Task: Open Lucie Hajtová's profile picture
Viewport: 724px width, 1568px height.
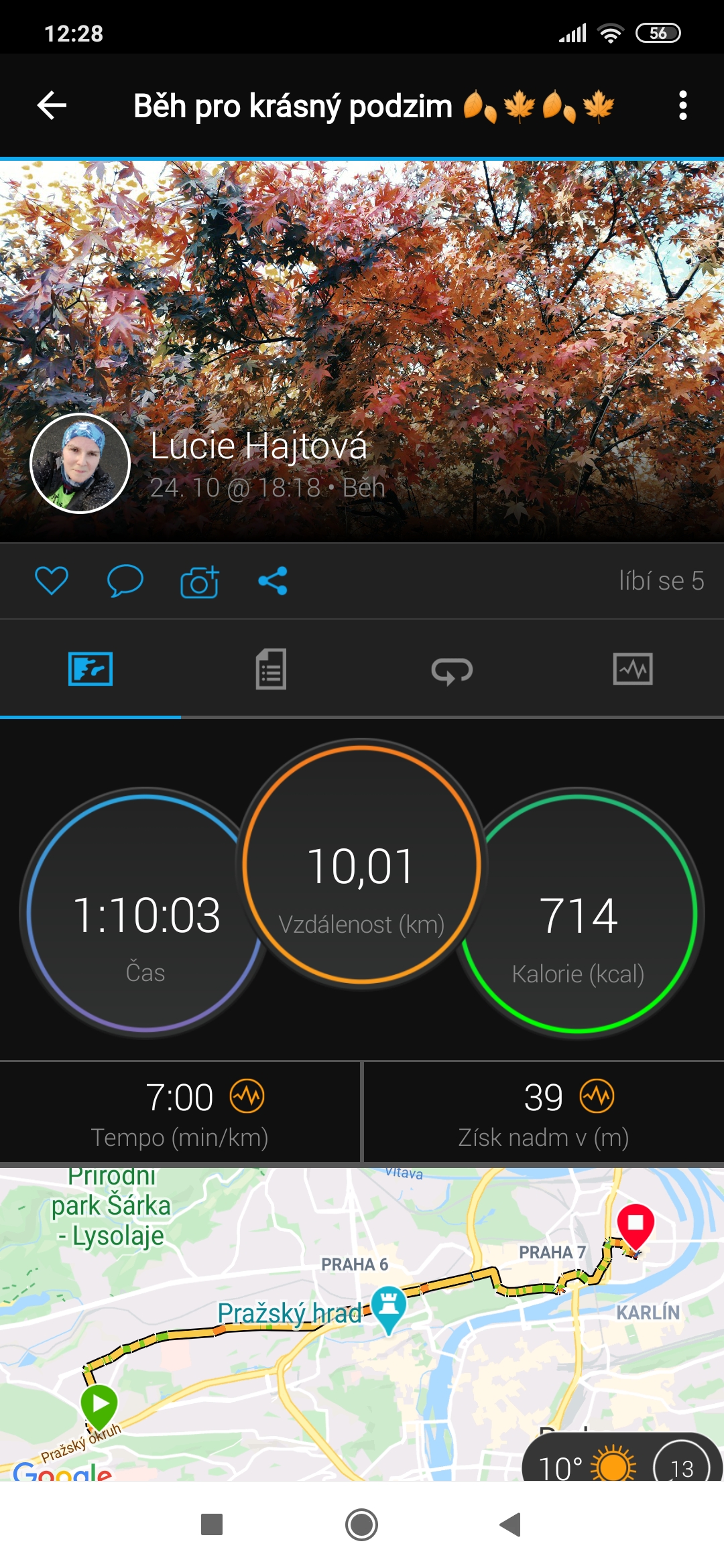Action: [80, 464]
